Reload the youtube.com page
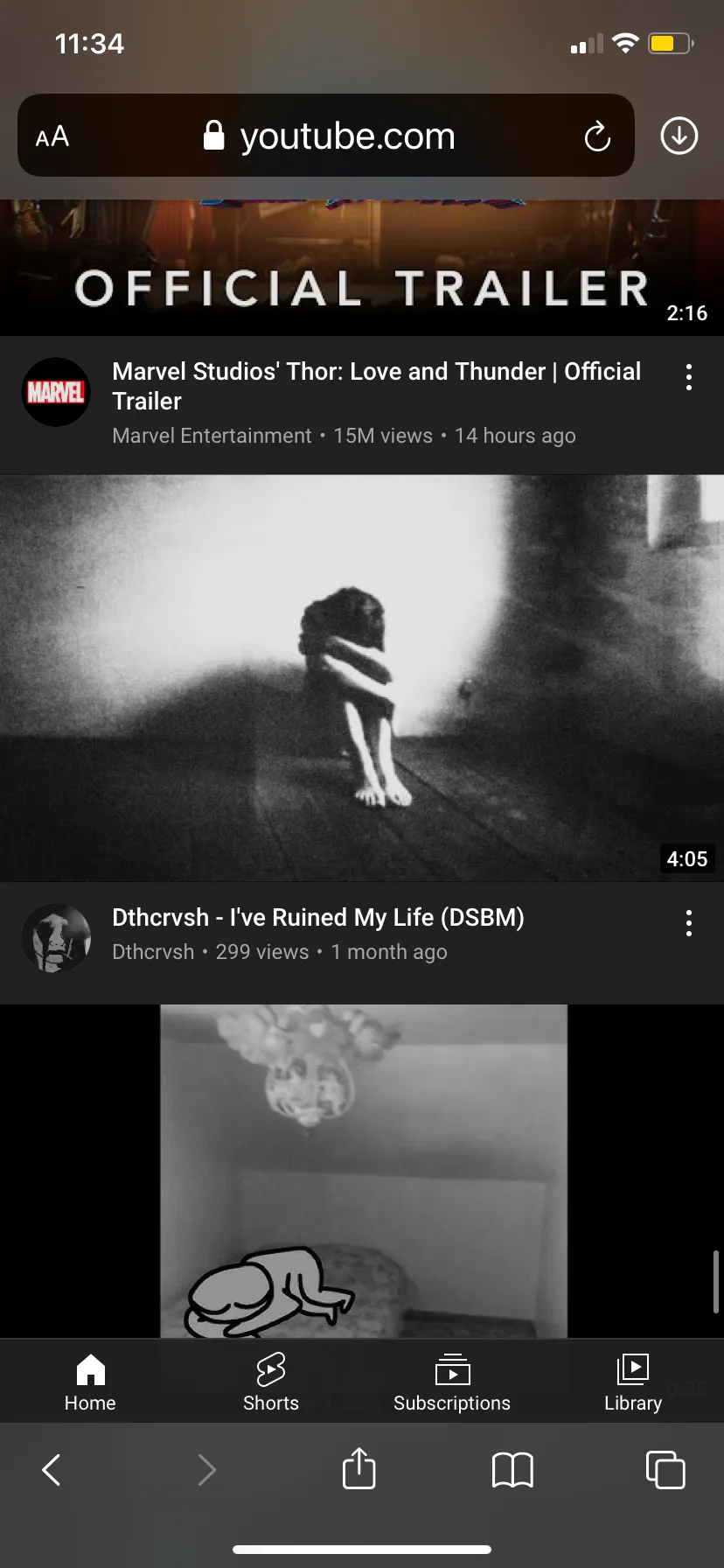Image resolution: width=724 pixels, height=1568 pixels. (x=597, y=136)
